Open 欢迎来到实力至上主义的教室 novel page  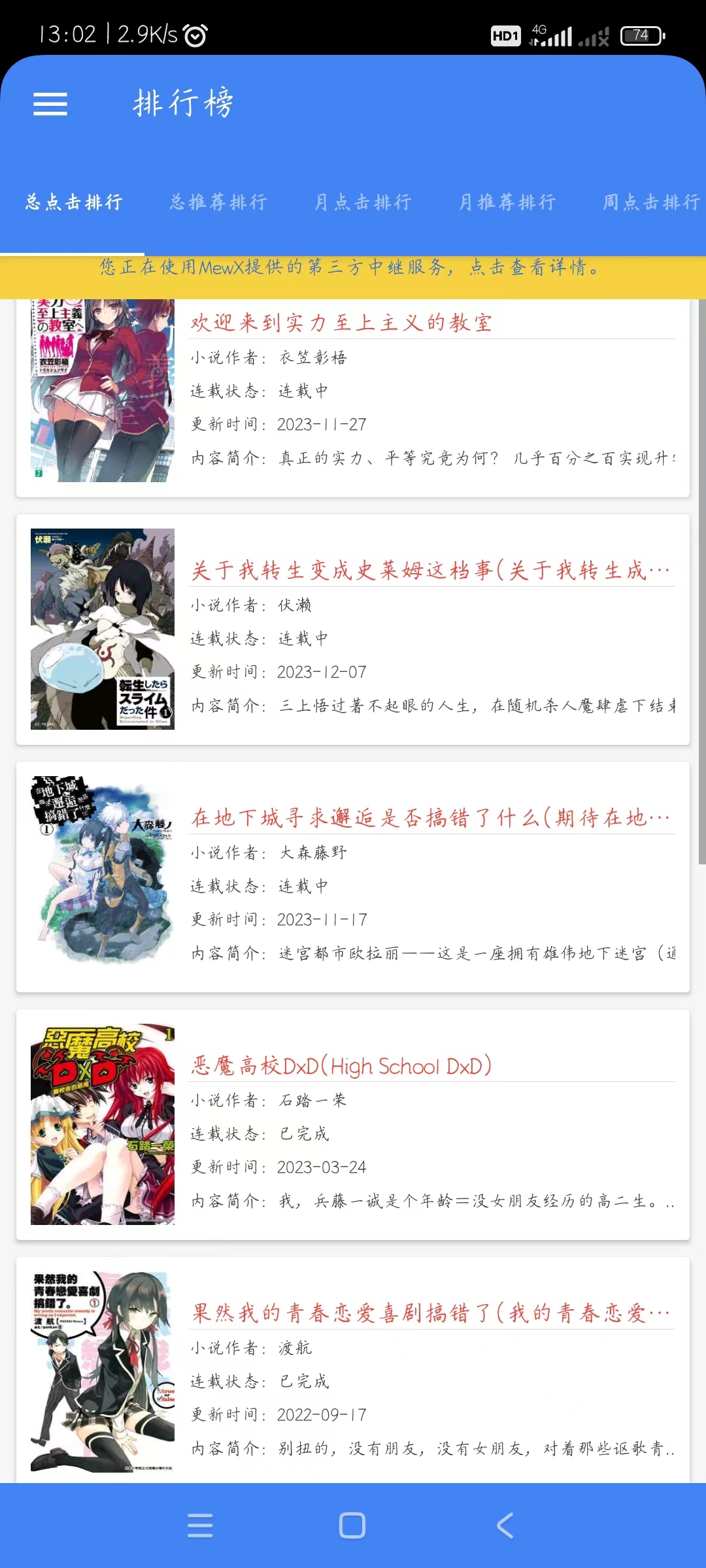pyautogui.click(x=343, y=322)
